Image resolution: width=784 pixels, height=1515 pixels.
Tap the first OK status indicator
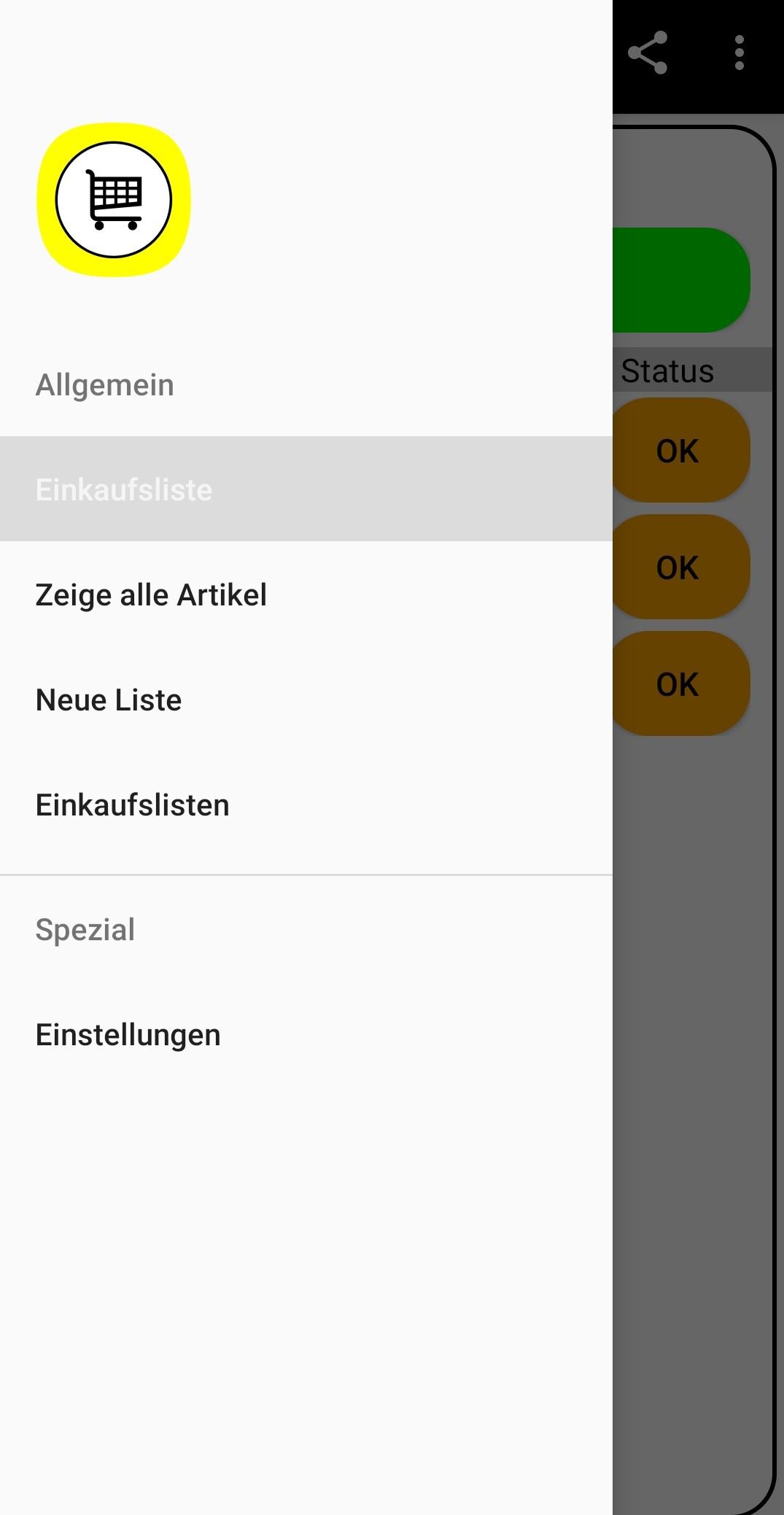click(x=677, y=450)
